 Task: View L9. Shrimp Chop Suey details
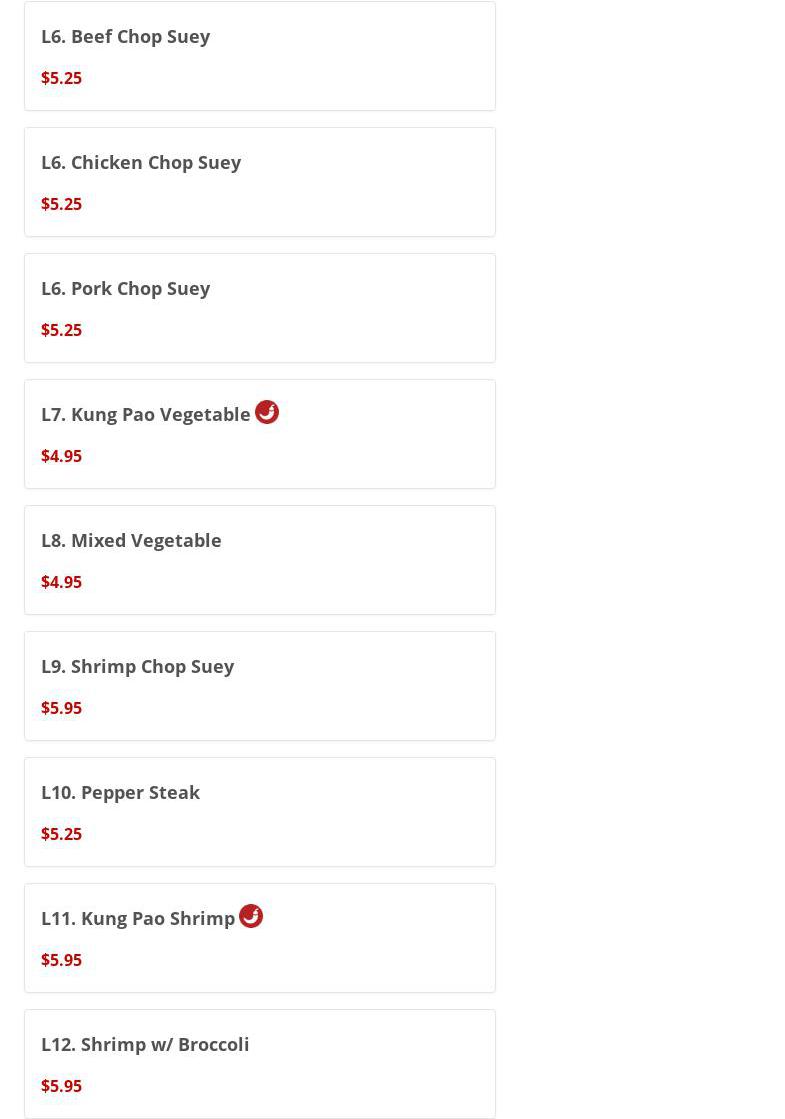tap(259, 686)
